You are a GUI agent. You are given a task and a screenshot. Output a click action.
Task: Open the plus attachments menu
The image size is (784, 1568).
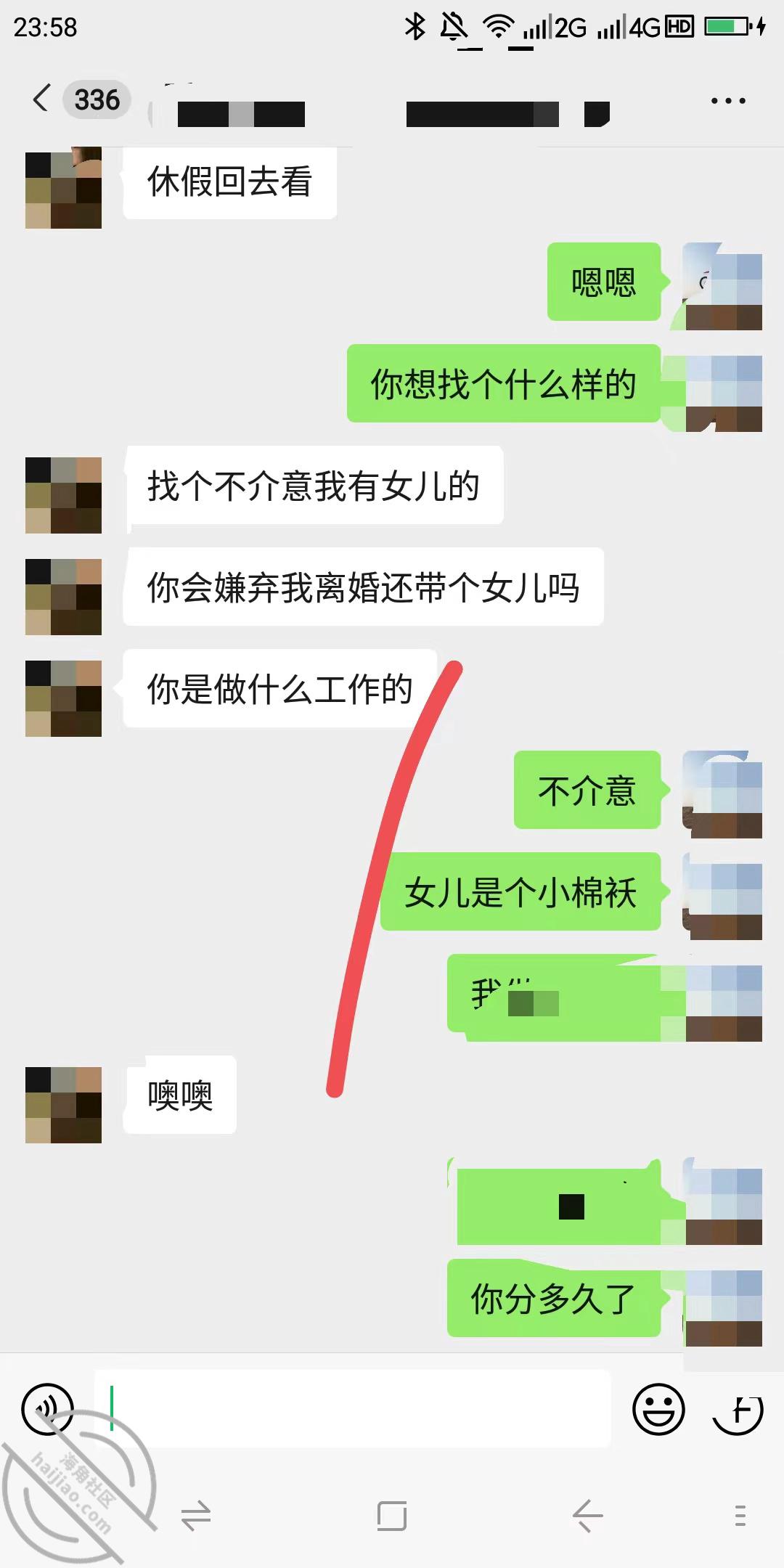click(738, 1409)
